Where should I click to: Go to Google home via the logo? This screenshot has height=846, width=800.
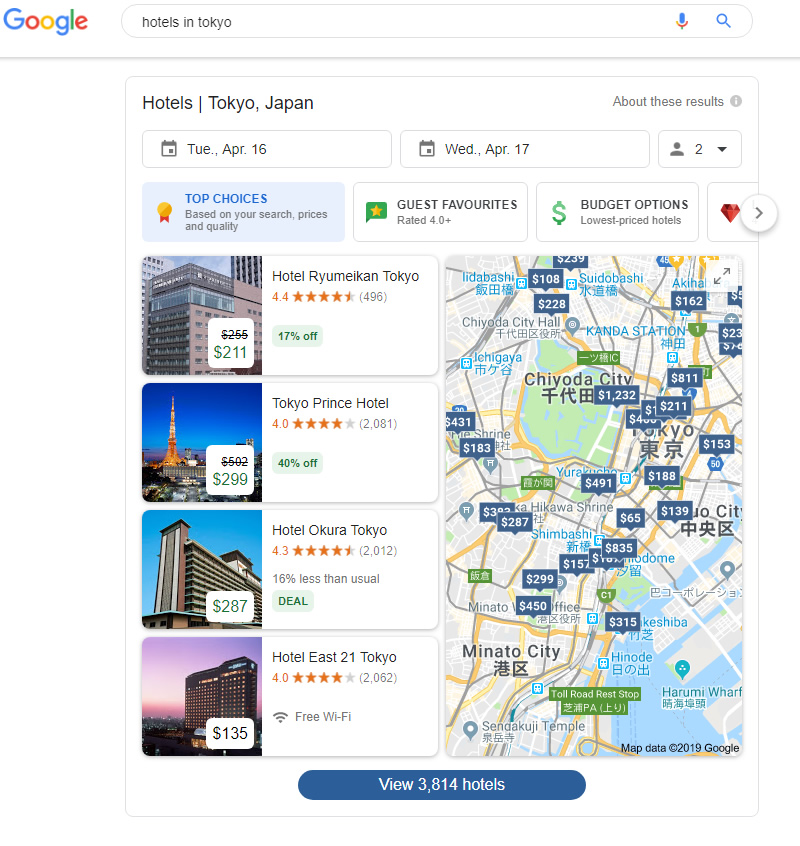45,21
